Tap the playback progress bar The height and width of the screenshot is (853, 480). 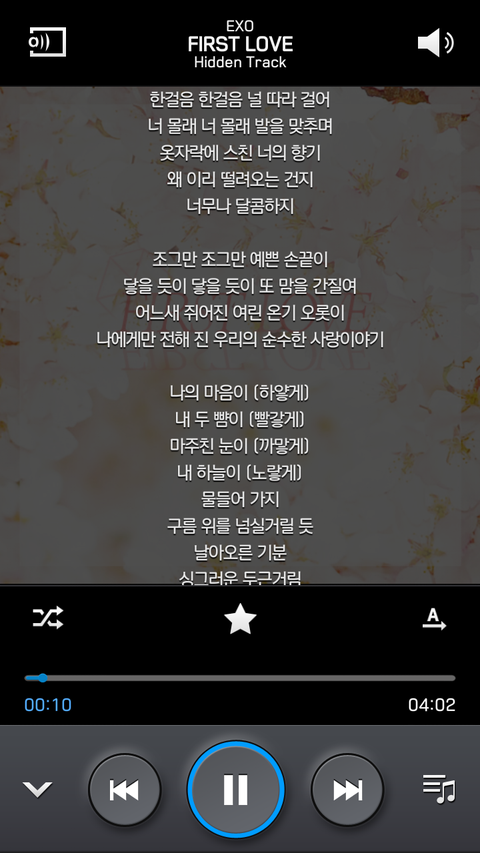point(239,678)
